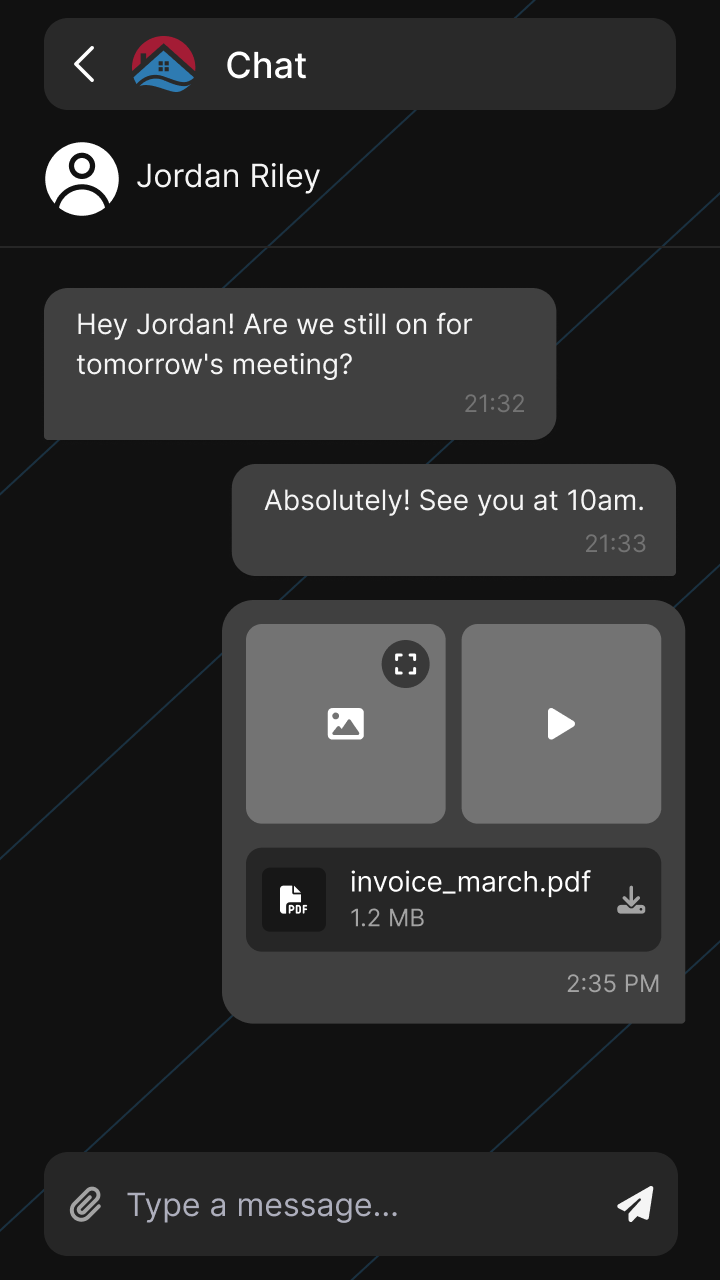The image size is (720, 1280).
Task: Open the image attachment tile
Action: pyautogui.click(x=346, y=724)
